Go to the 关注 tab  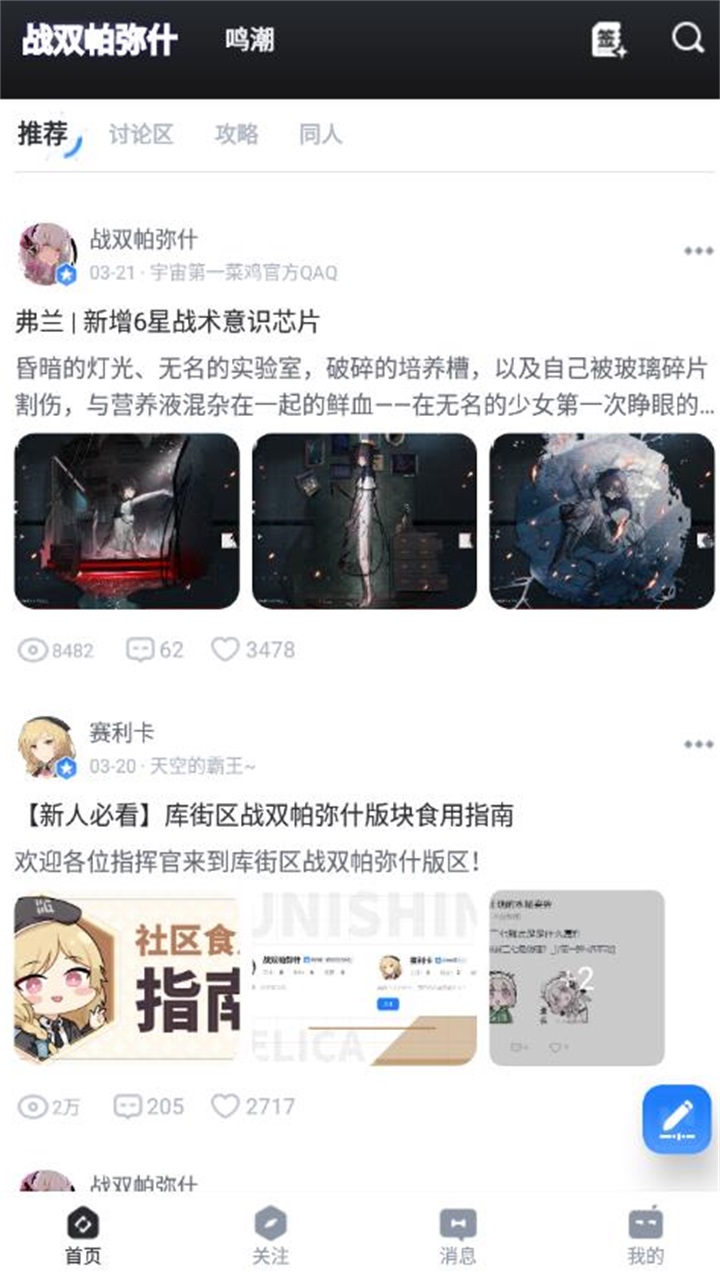tap(270, 1235)
